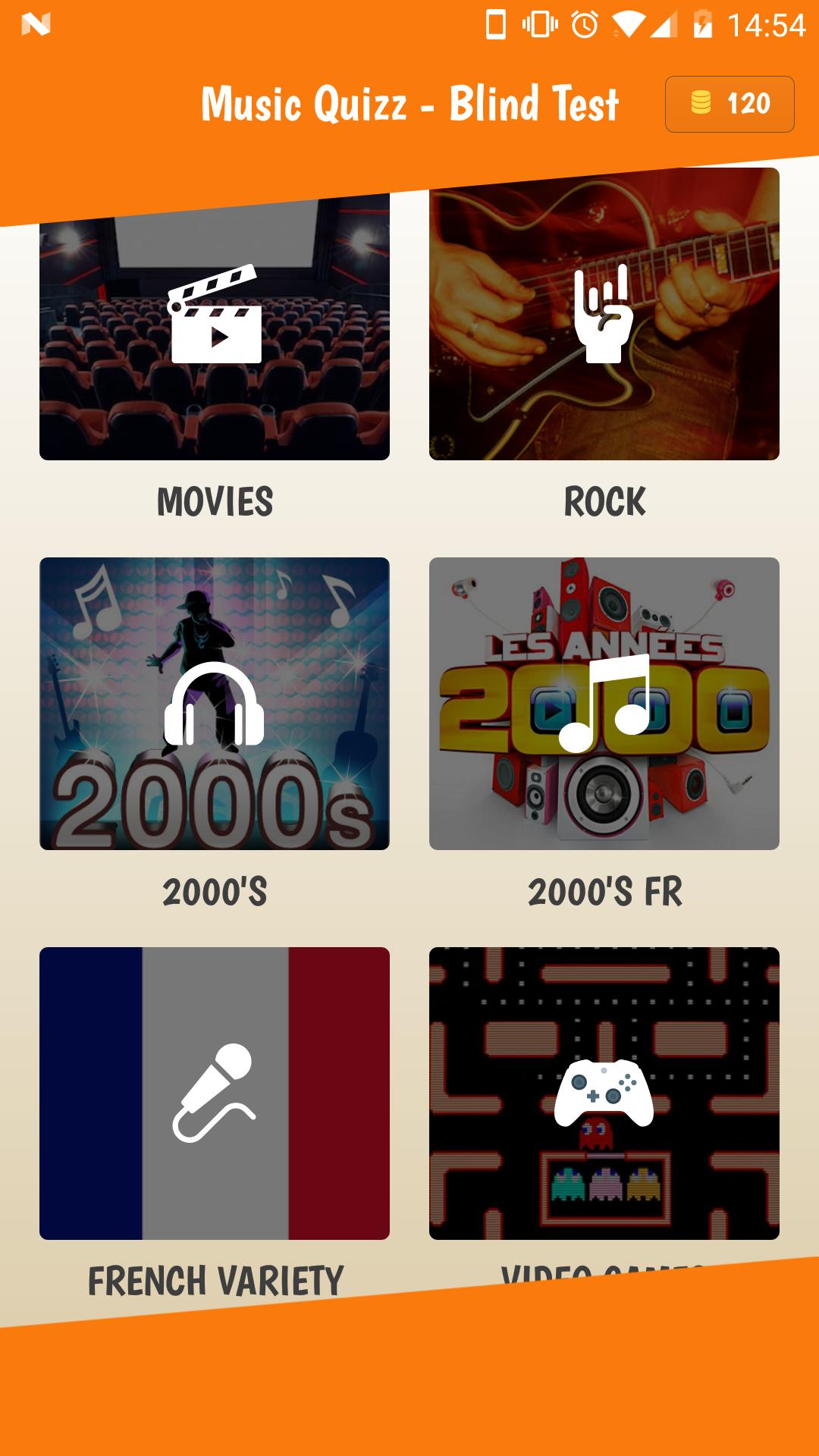The width and height of the screenshot is (819, 1456).
Task: Start the French Variety quiz
Action: tap(215, 1094)
